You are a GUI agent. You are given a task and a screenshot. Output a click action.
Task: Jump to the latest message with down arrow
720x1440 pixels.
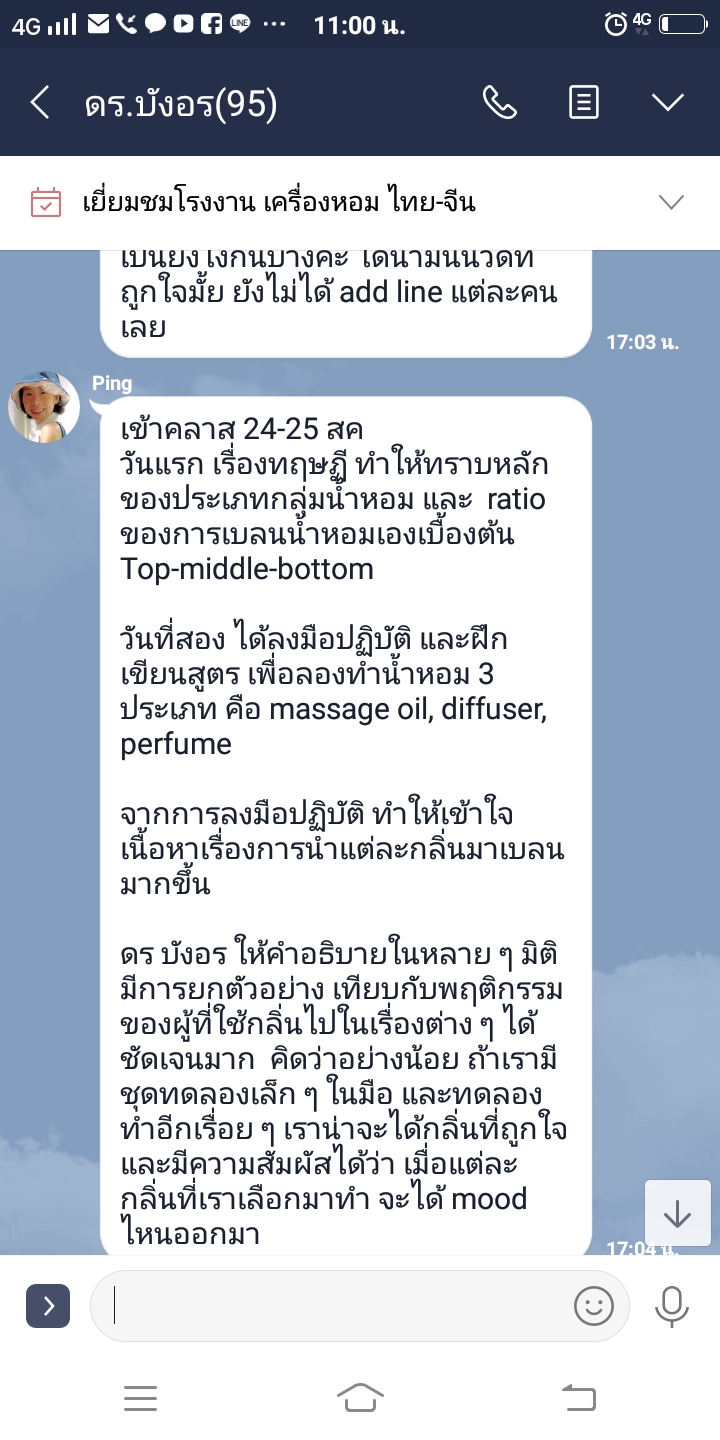[x=677, y=1214]
